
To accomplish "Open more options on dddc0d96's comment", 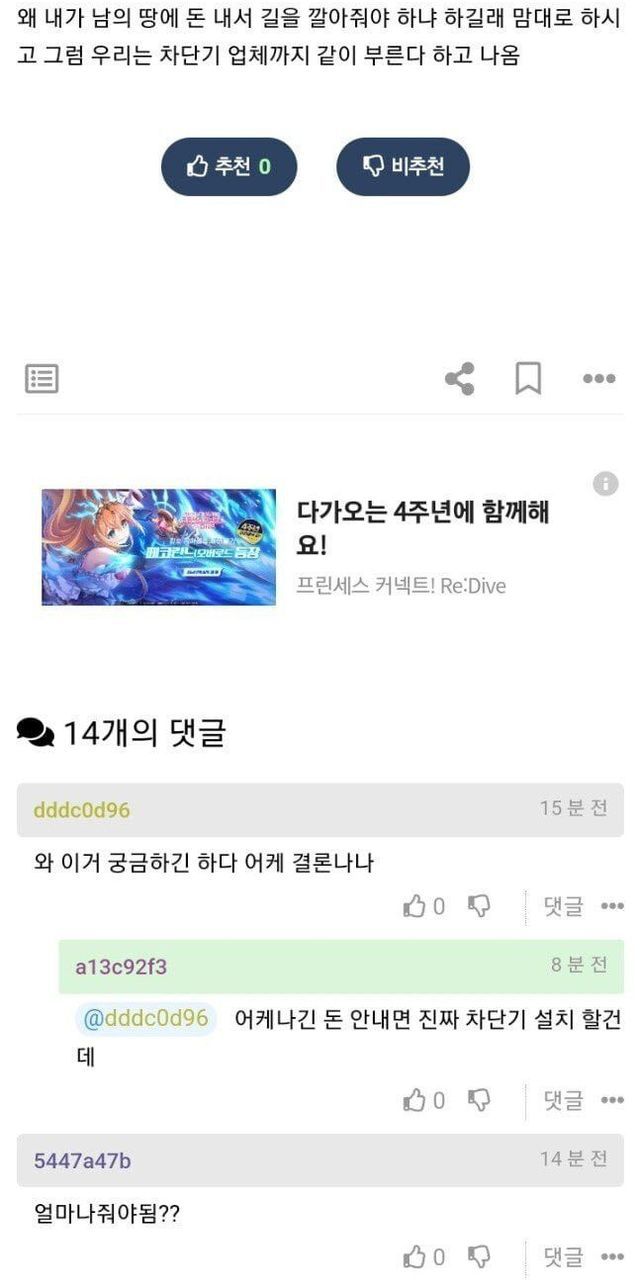I will pyautogui.click(x=612, y=906).
